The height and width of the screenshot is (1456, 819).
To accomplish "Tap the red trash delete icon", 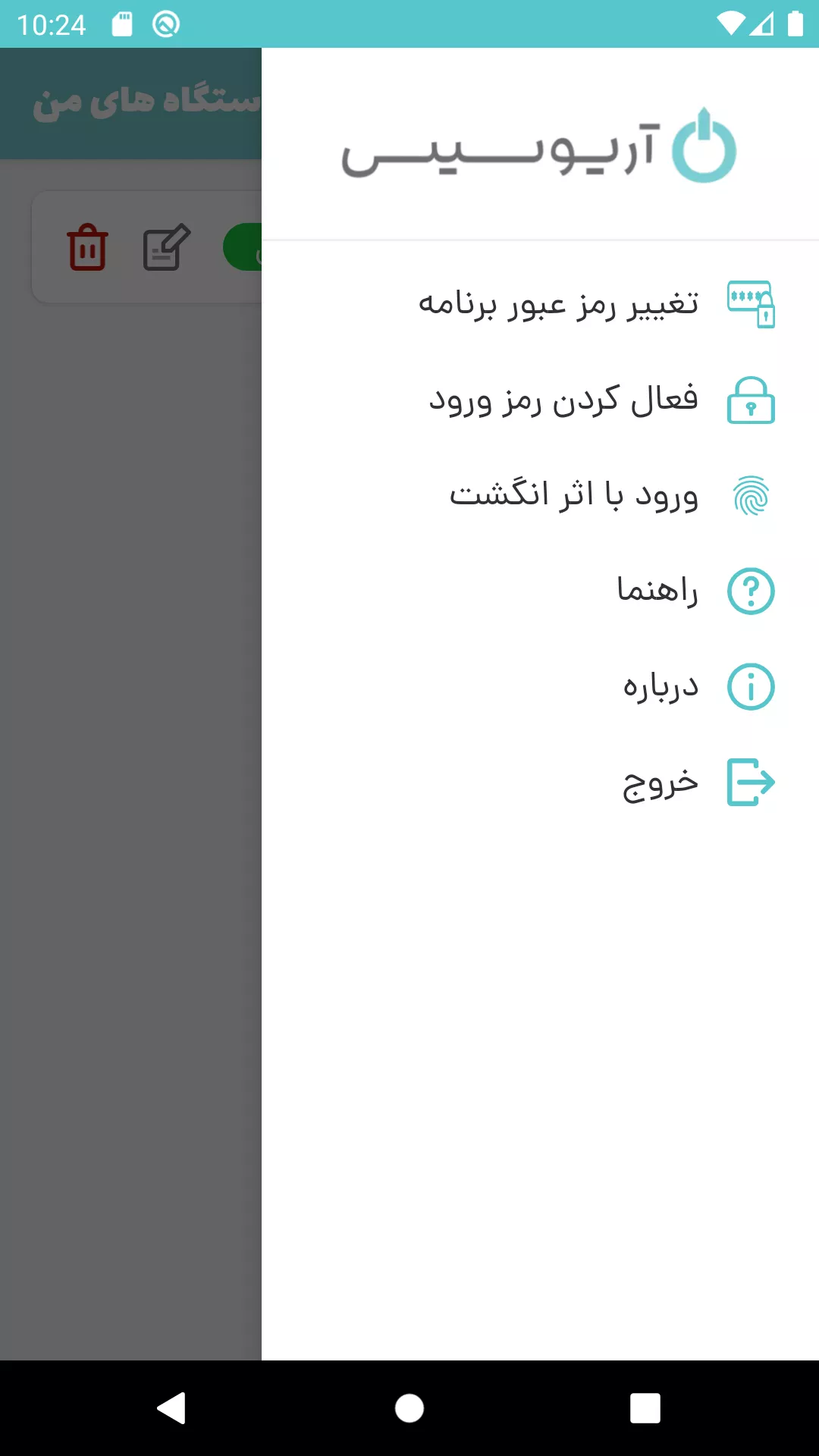I will pos(88,247).
